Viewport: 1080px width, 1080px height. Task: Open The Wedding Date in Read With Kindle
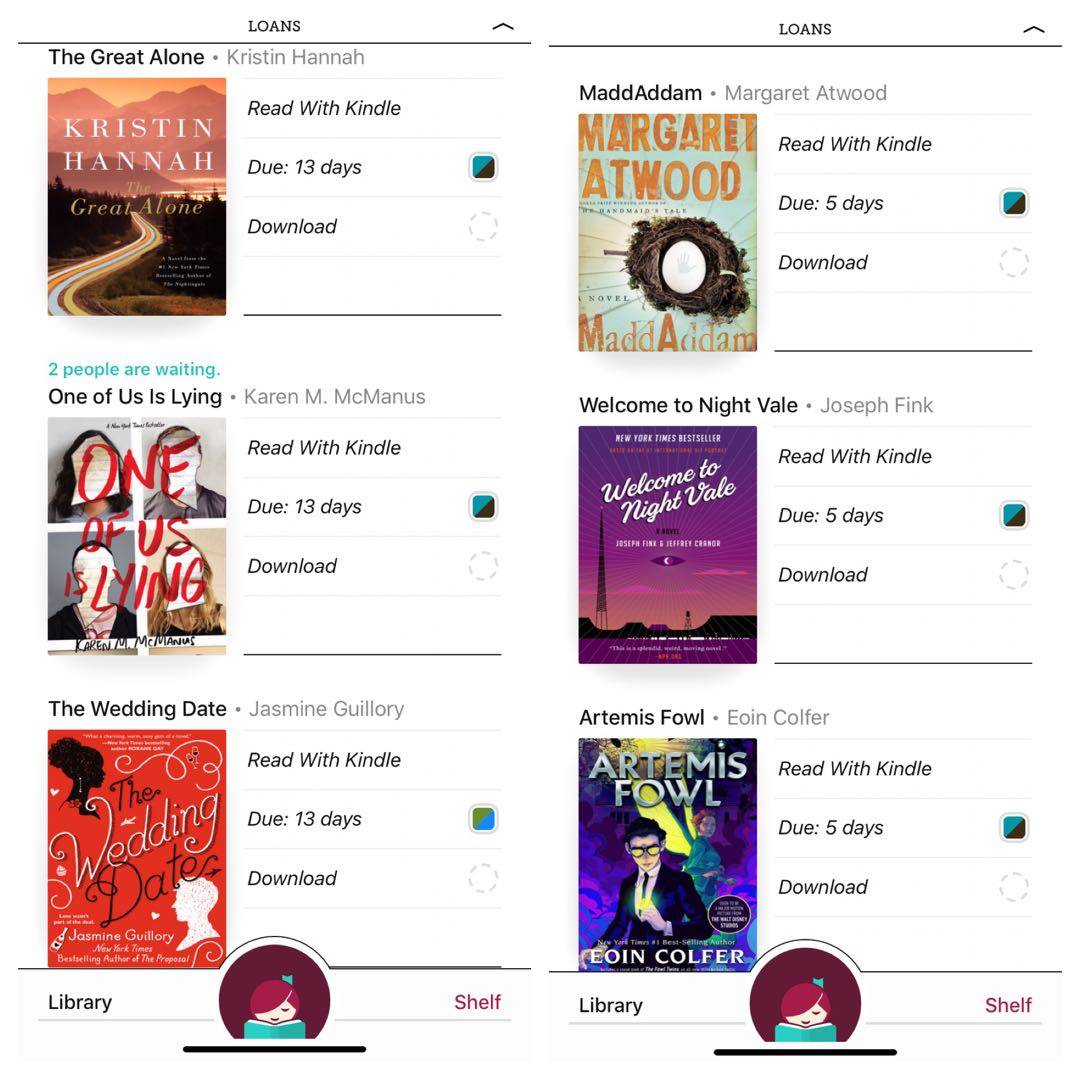pyautogui.click(x=324, y=759)
